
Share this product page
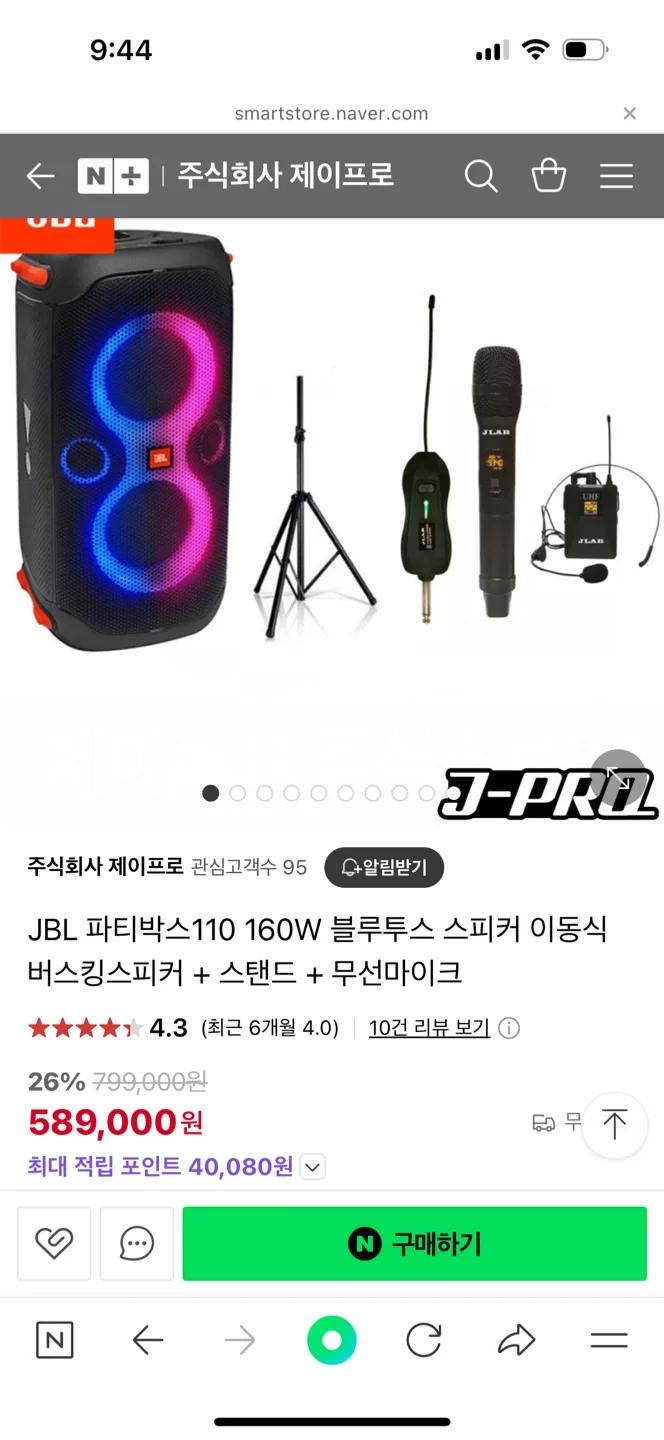pyautogui.click(x=516, y=1340)
